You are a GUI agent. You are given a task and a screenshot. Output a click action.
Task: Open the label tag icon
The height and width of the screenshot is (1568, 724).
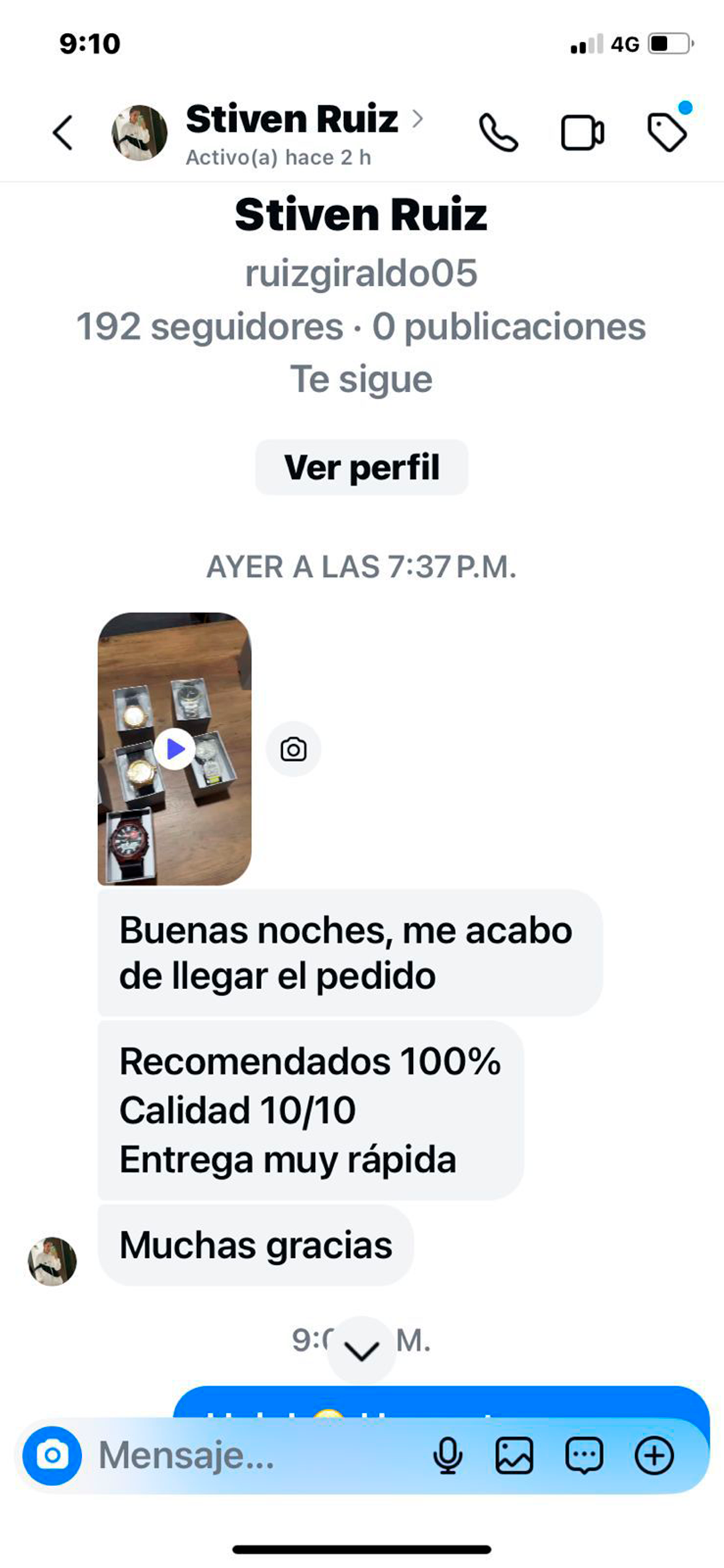[x=666, y=132]
